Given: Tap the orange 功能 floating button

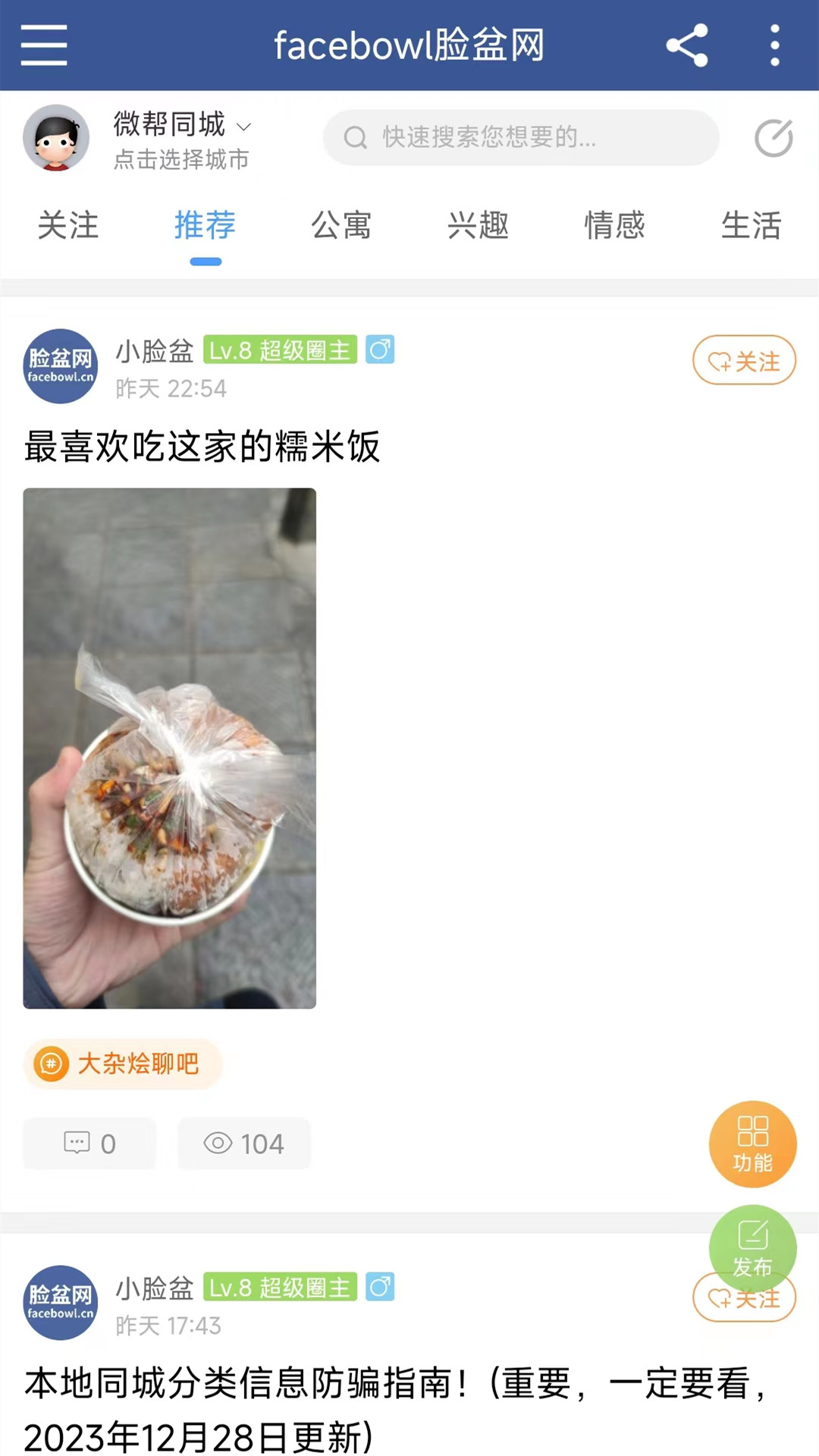Looking at the screenshot, I should [x=752, y=1144].
